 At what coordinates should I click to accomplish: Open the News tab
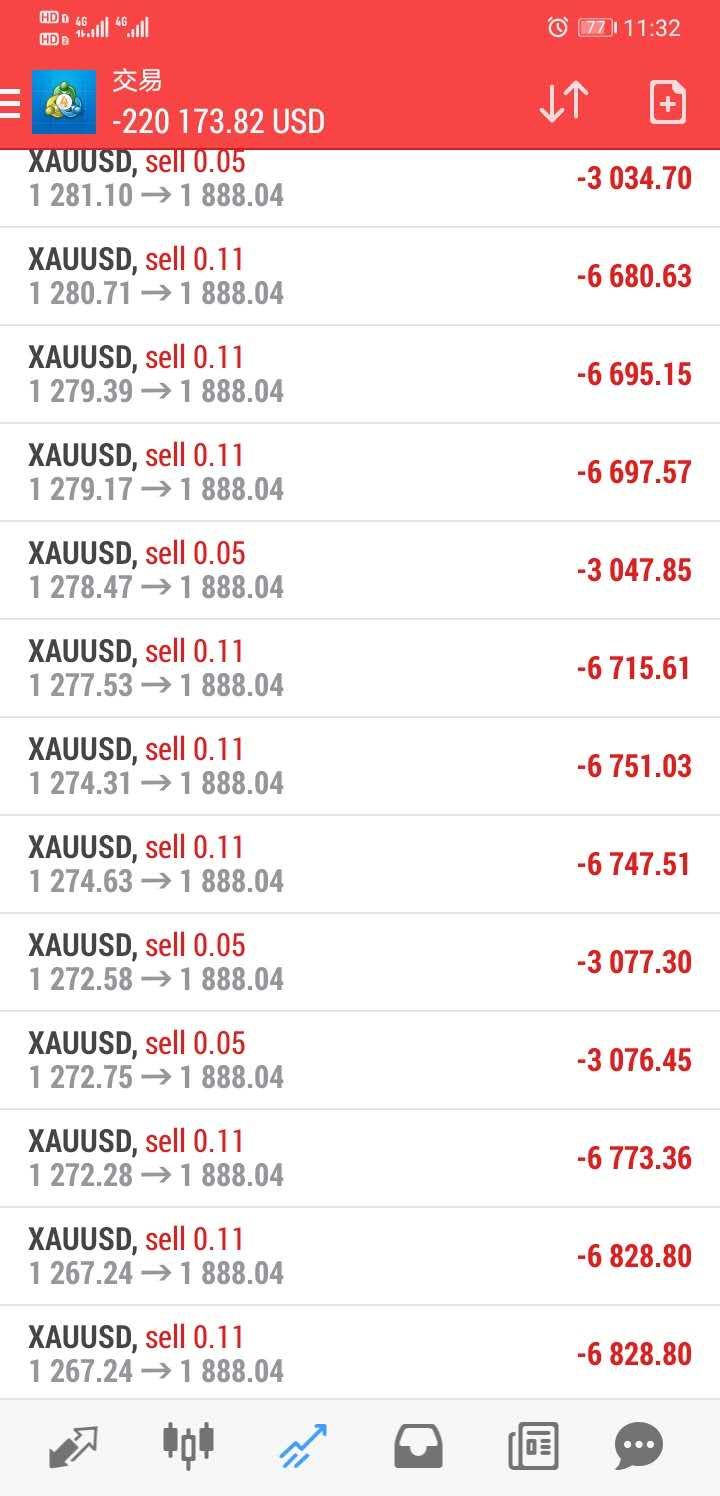533,1446
